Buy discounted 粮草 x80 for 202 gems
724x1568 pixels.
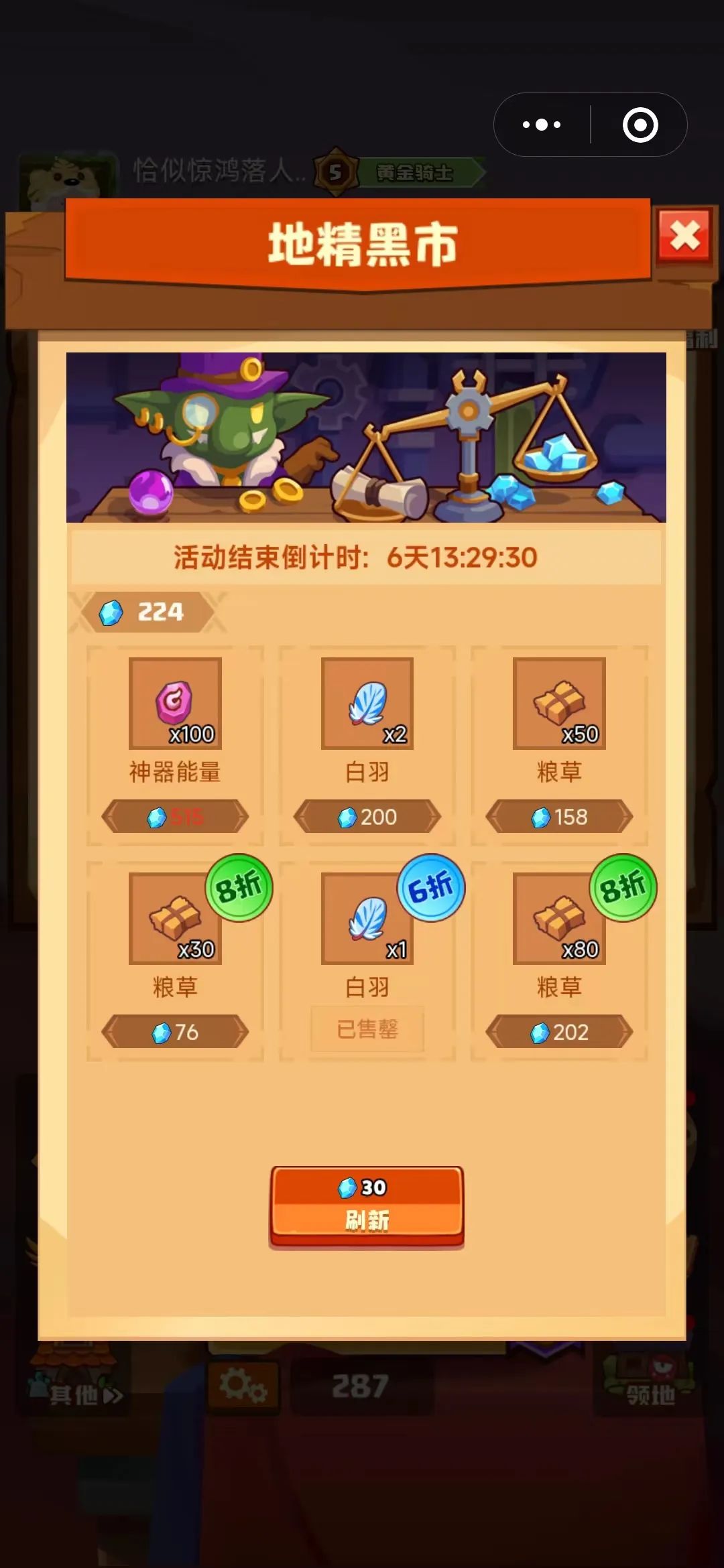pos(559,1032)
